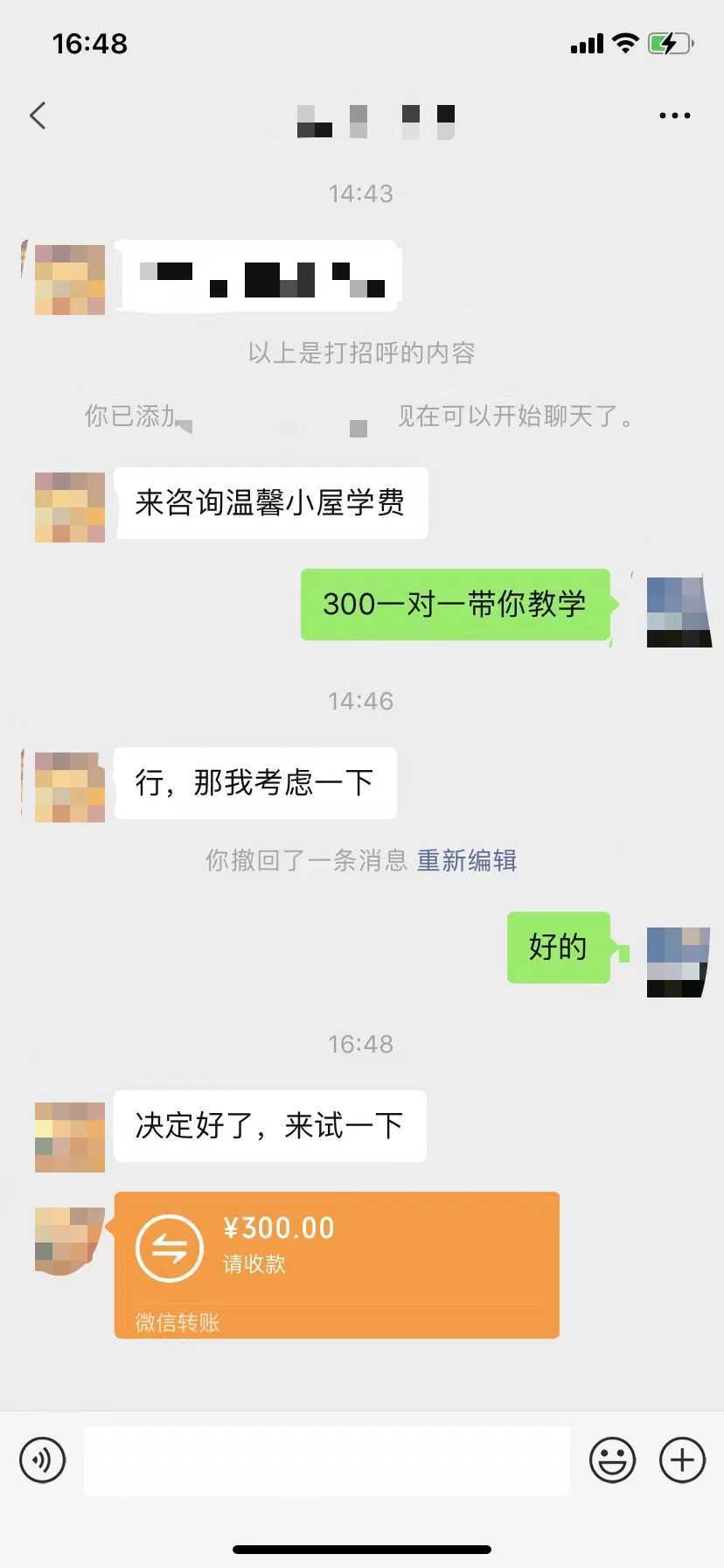This screenshot has width=724, height=1568.
Task: Select the green bubble 300一对一带你教学
Action: coord(455,605)
